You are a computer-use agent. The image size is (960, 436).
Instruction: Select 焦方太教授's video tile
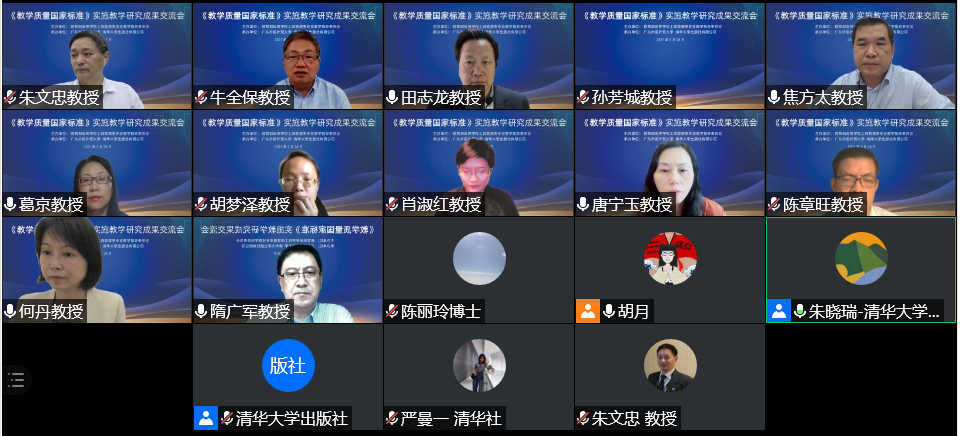click(x=861, y=55)
